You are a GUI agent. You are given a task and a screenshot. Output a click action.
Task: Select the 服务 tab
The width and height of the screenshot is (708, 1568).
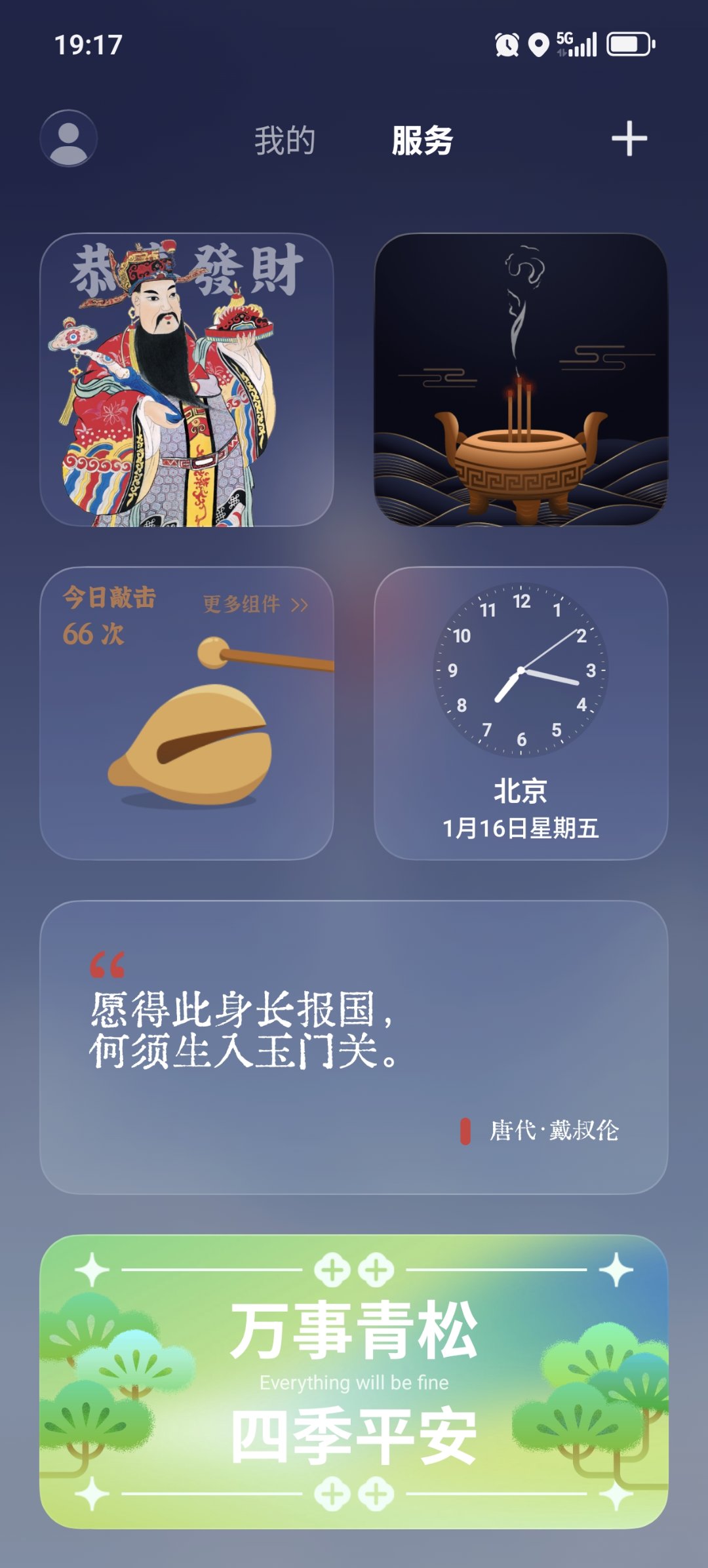422,140
